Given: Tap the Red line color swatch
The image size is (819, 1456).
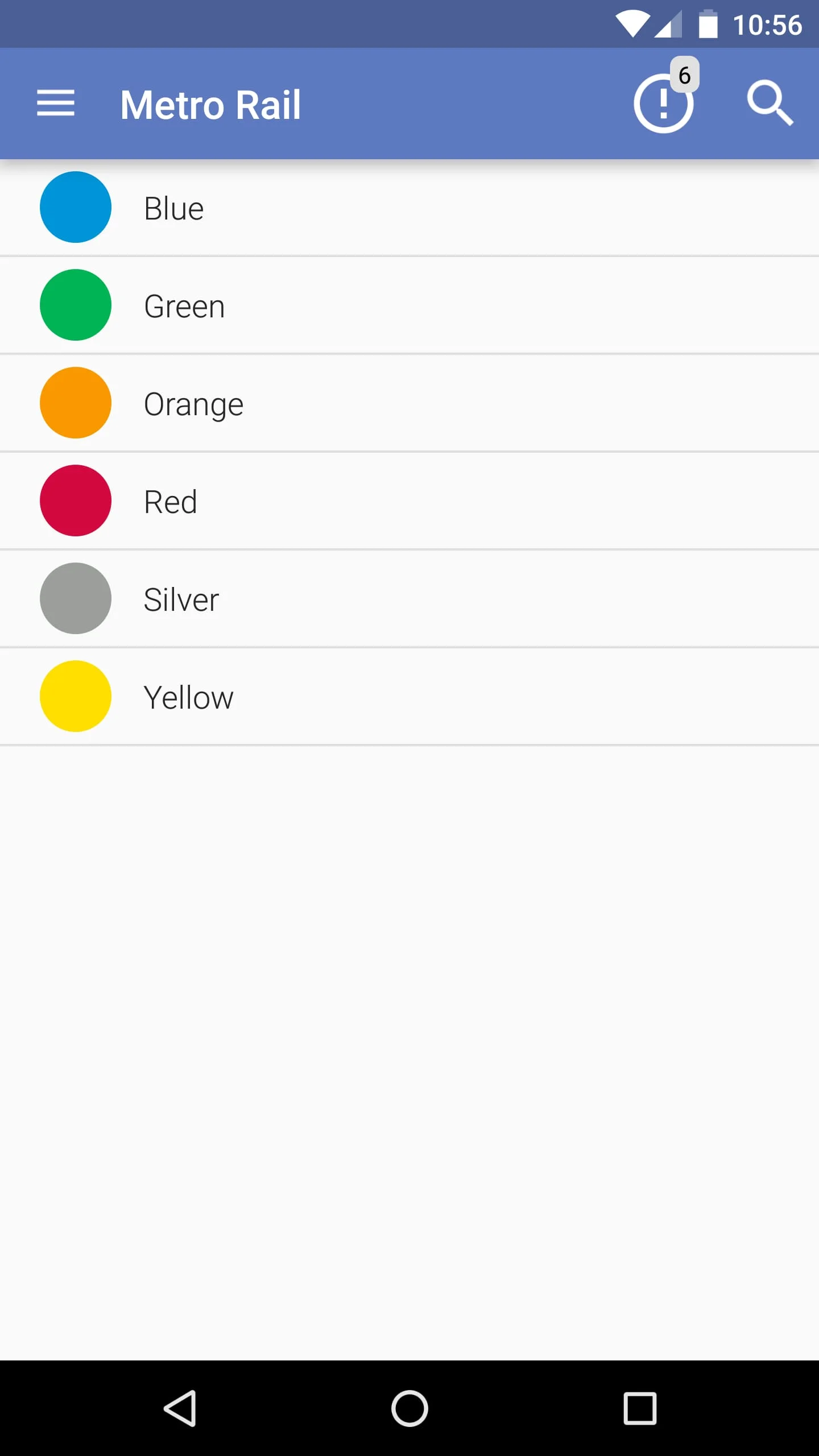Looking at the screenshot, I should point(75,500).
